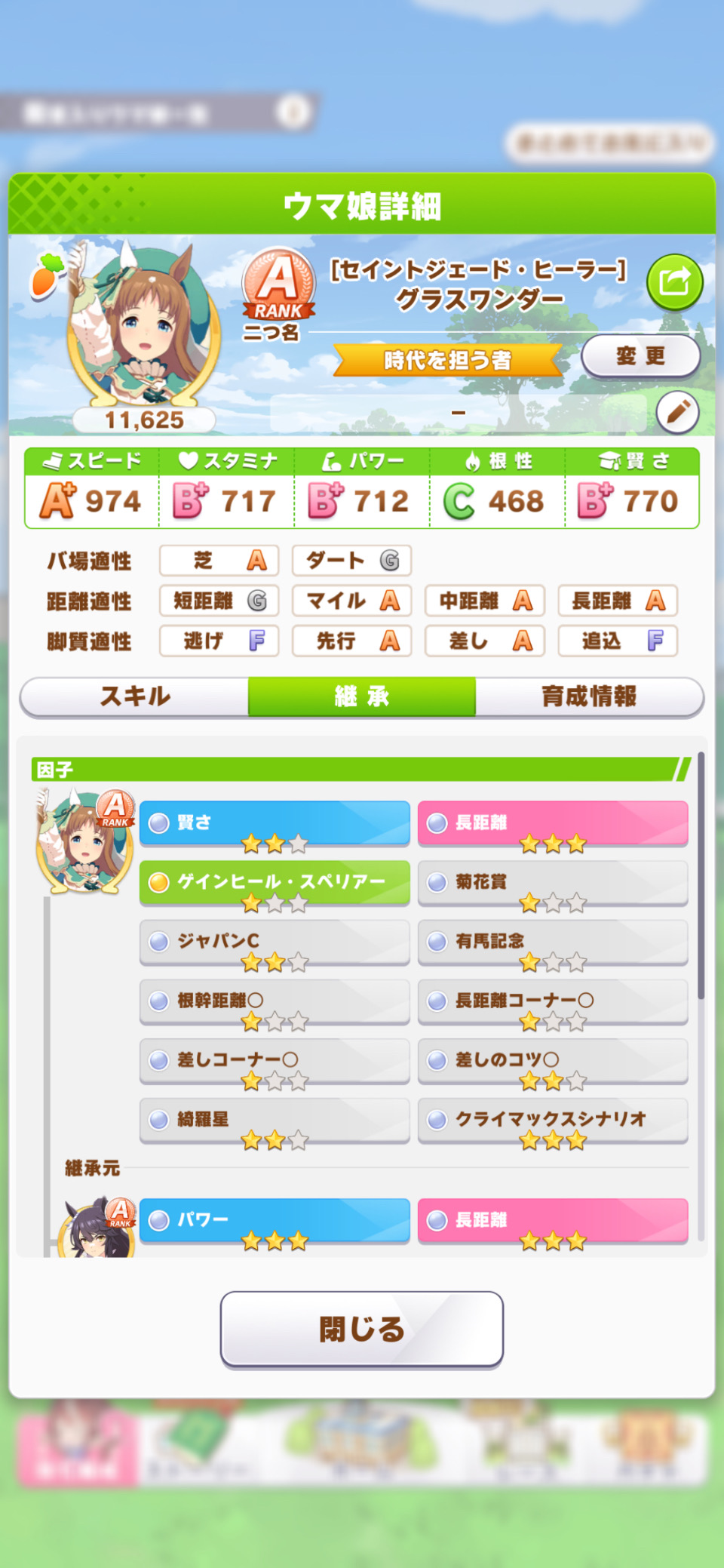
Task: Open the ゲインヒール・スペリアー factor details
Action: pyautogui.click(x=275, y=882)
